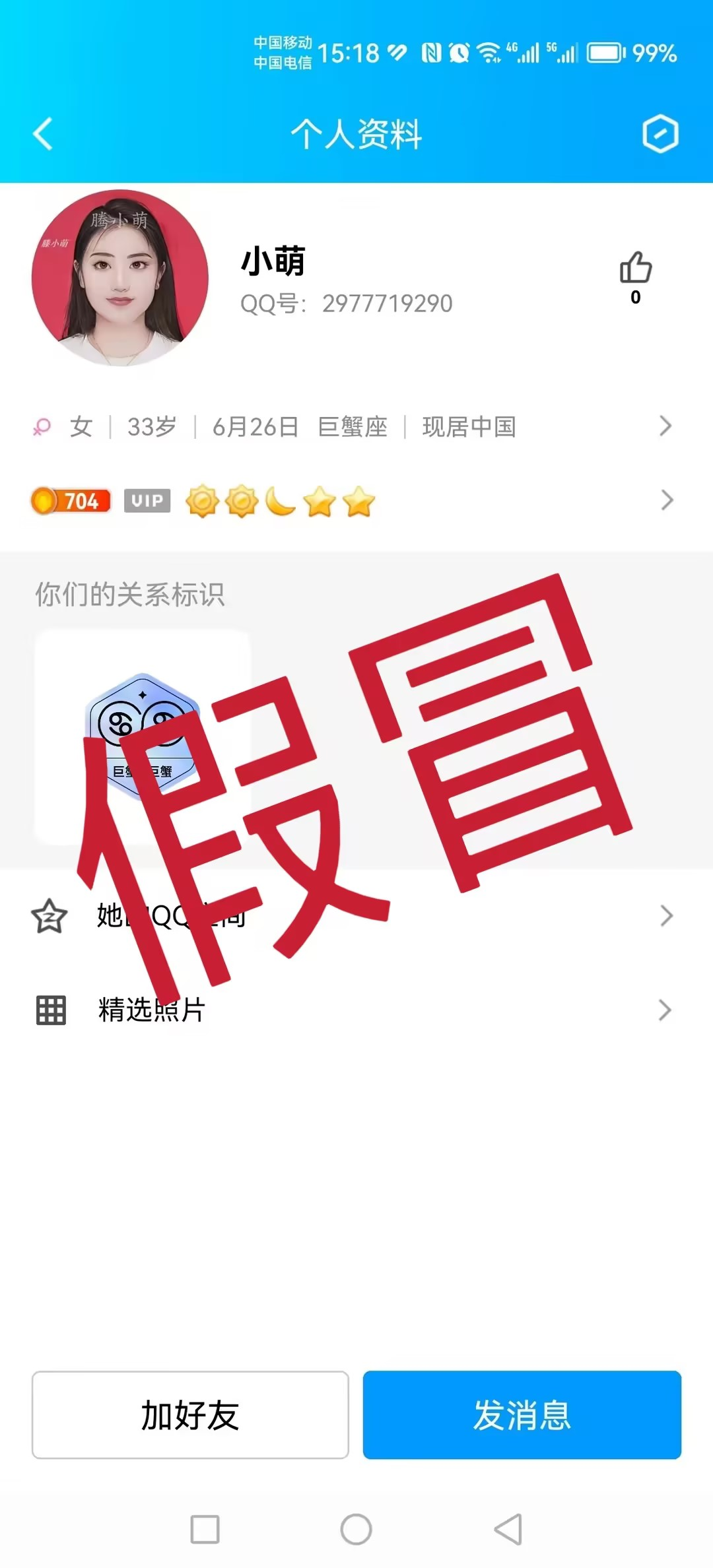Image resolution: width=713 pixels, height=1568 pixels.
Task: Open 她的QQ空间
Action: (x=356, y=915)
